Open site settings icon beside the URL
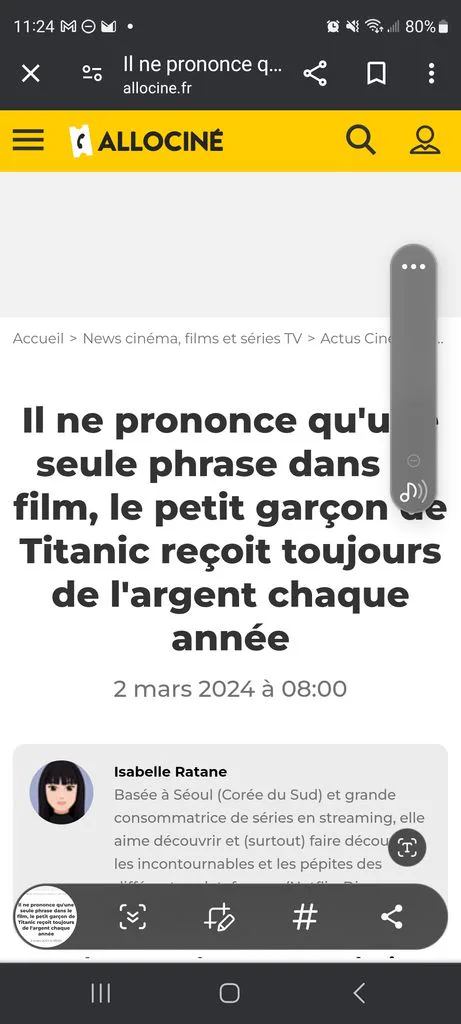Screen dimensions: 461x1024 [92, 74]
